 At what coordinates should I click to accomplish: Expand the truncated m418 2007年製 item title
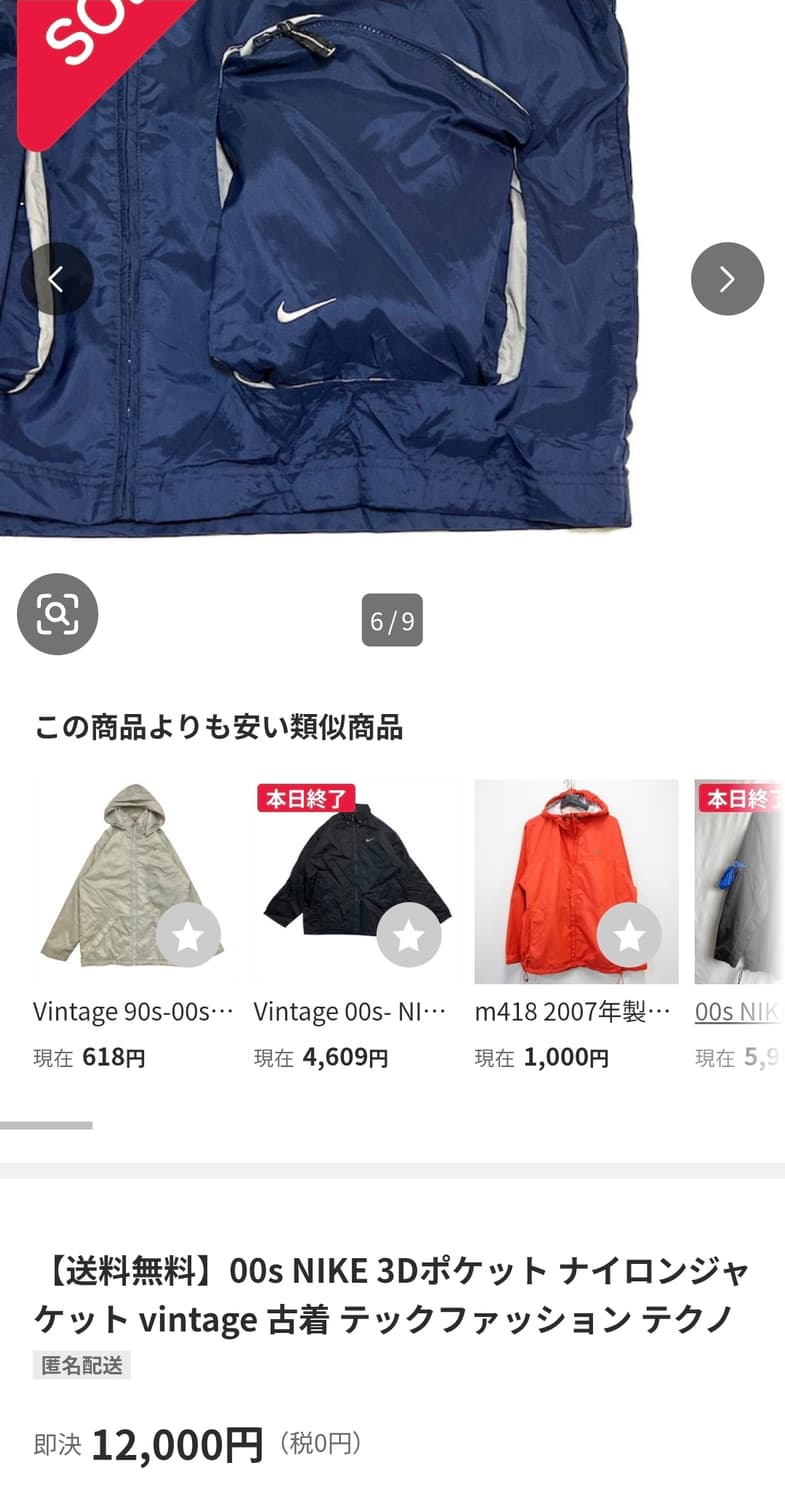pyautogui.click(x=571, y=1011)
